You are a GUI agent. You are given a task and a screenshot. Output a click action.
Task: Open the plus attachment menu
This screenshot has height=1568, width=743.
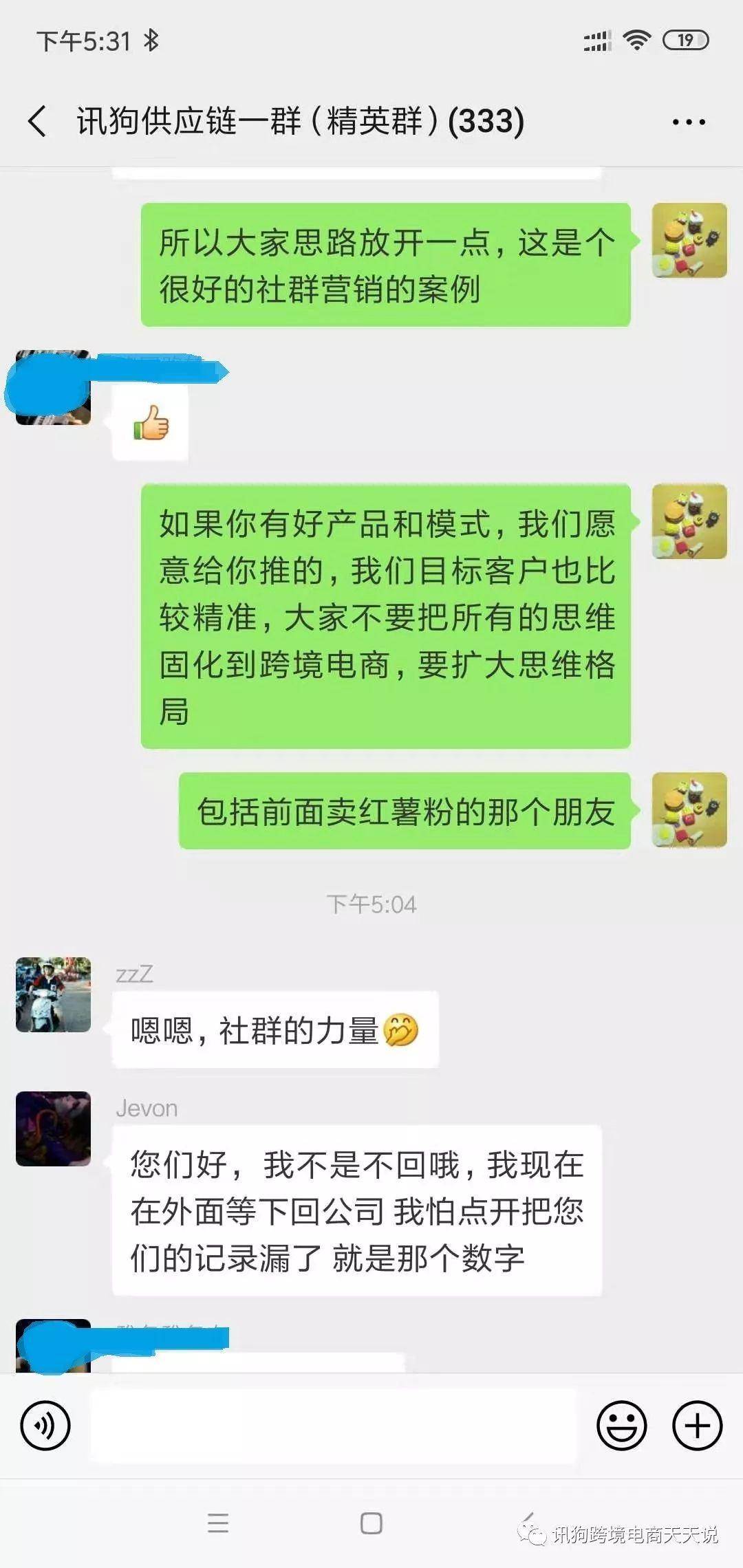[x=697, y=1426]
